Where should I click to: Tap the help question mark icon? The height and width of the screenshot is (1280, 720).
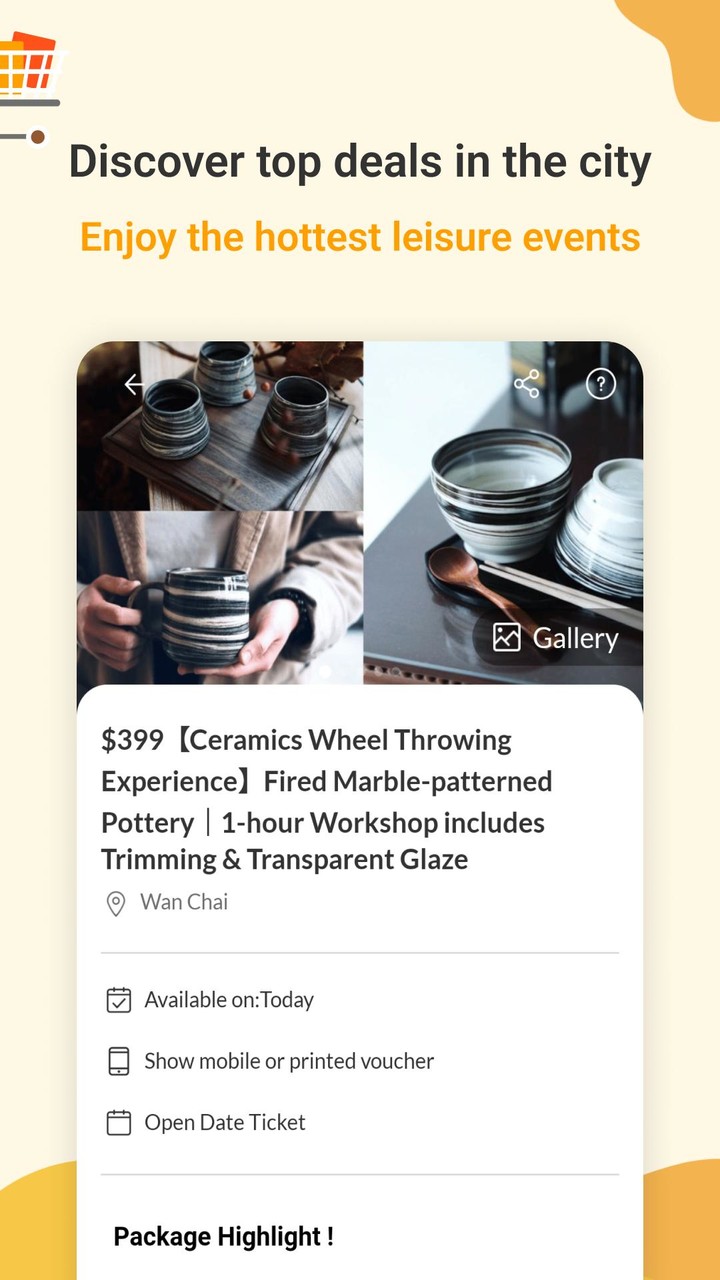(600, 384)
